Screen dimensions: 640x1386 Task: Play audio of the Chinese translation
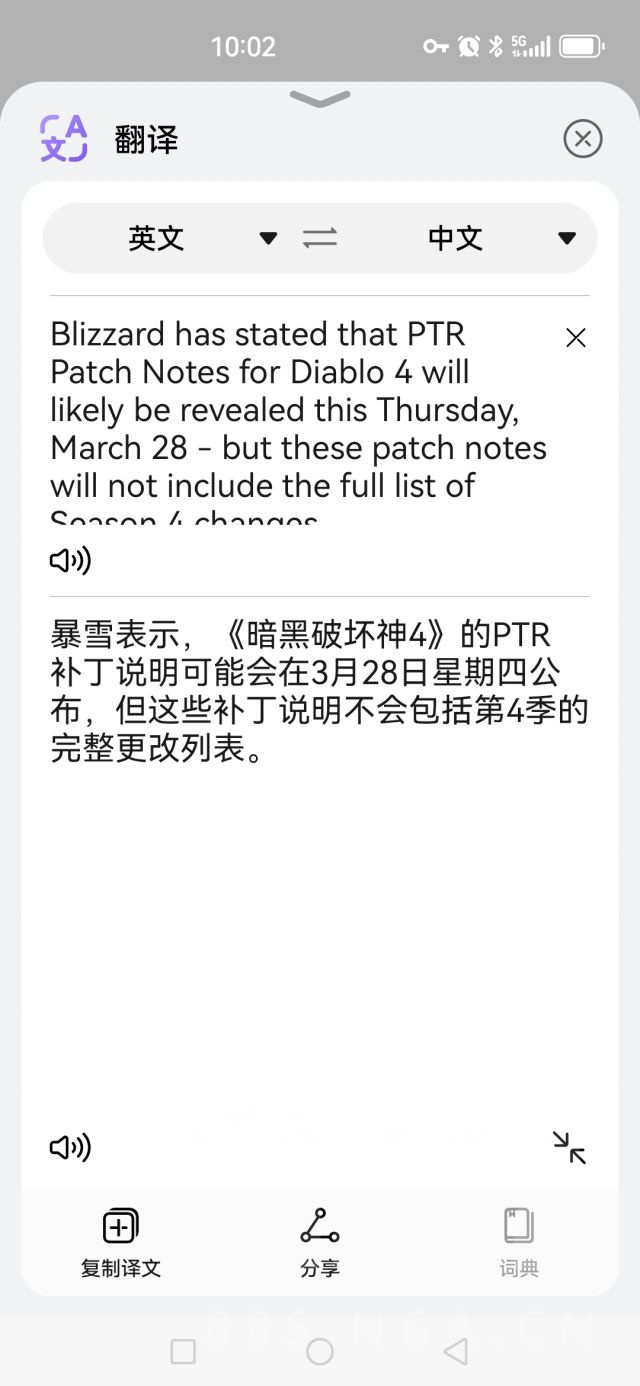[70, 1147]
